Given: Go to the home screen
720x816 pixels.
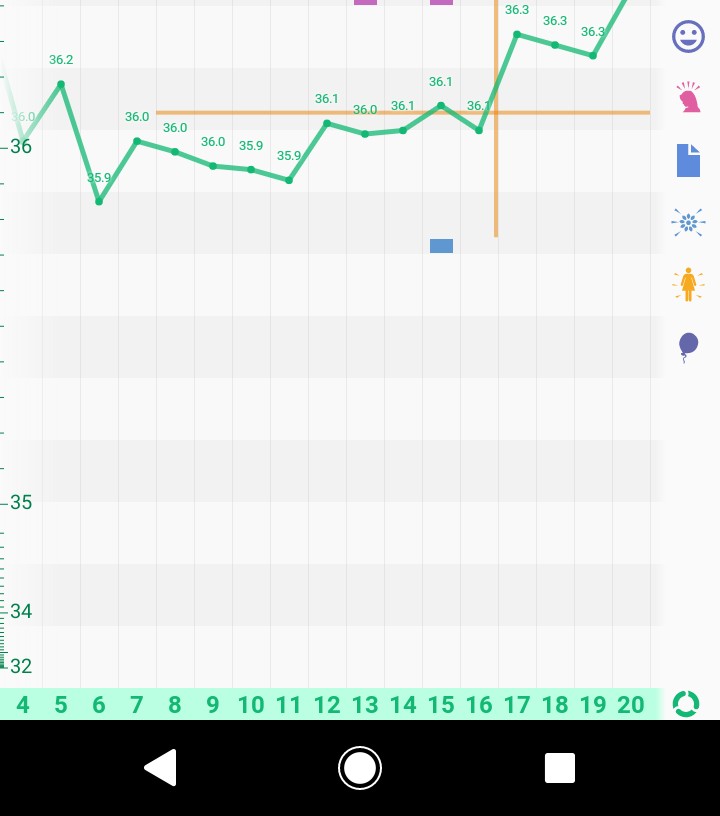Looking at the screenshot, I should coord(360,768).
